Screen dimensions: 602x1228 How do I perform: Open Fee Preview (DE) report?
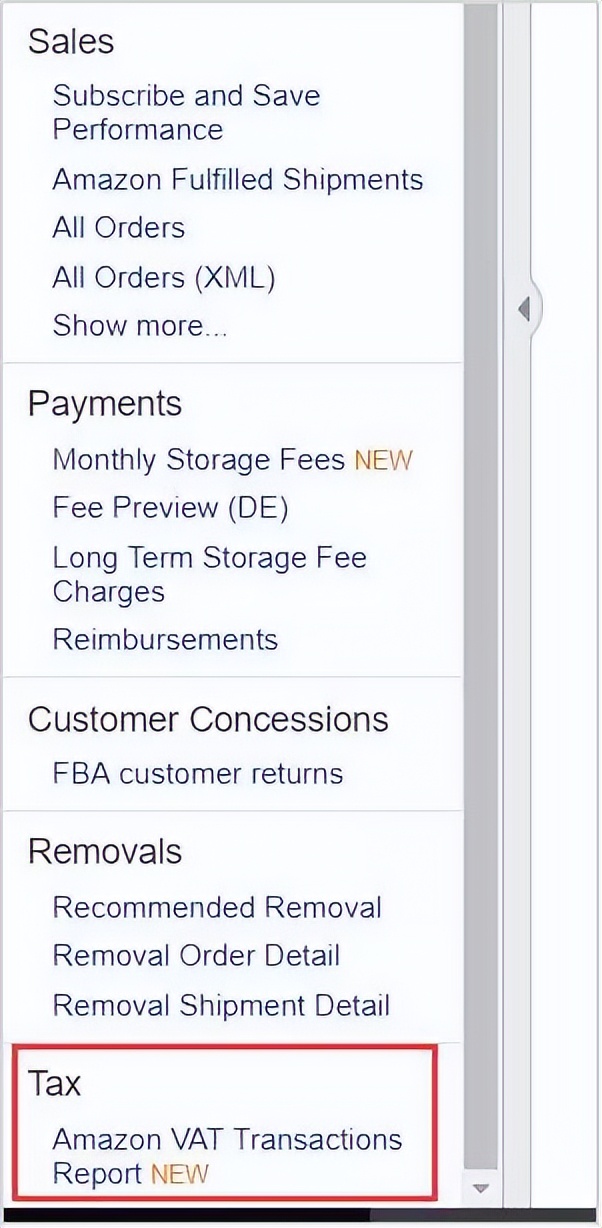tap(170, 508)
